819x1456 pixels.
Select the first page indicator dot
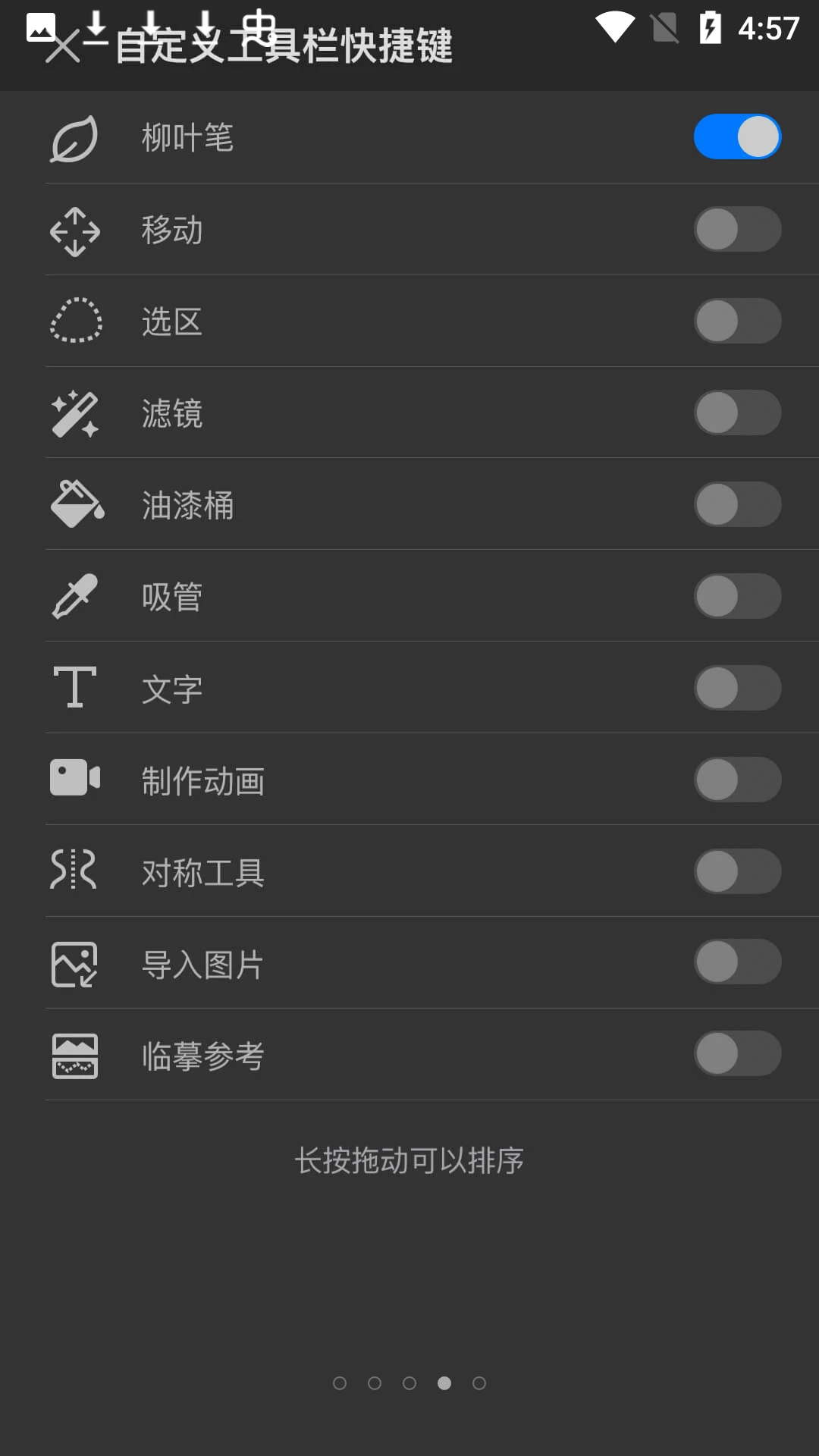click(340, 1383)
